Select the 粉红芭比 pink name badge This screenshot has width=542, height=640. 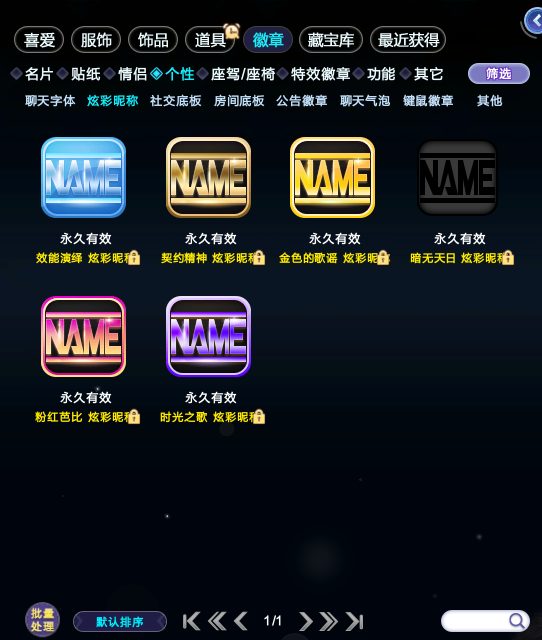click(84, 336)
